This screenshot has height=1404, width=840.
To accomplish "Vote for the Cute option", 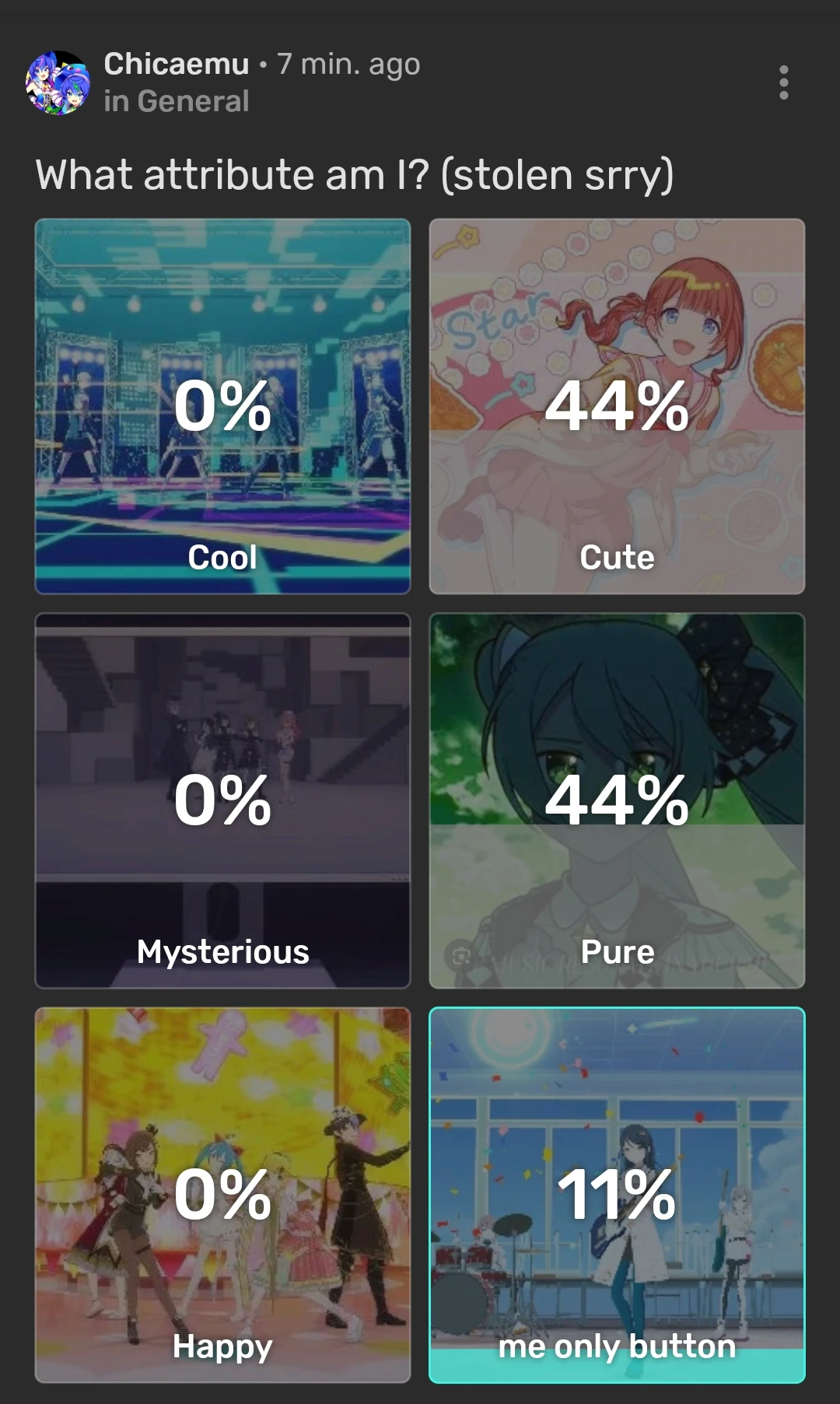I will click(x=617, y=406).
